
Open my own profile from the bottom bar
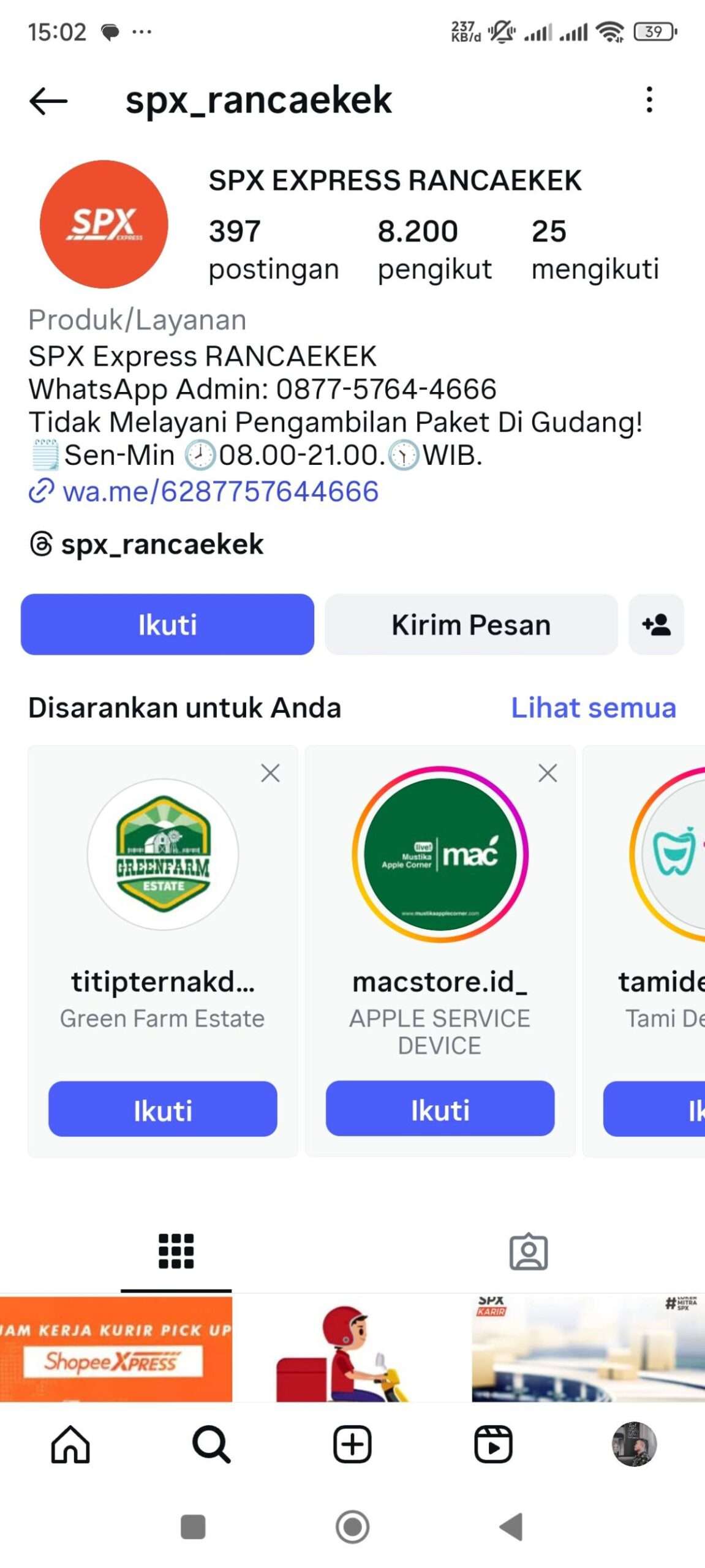(635, 1444)
